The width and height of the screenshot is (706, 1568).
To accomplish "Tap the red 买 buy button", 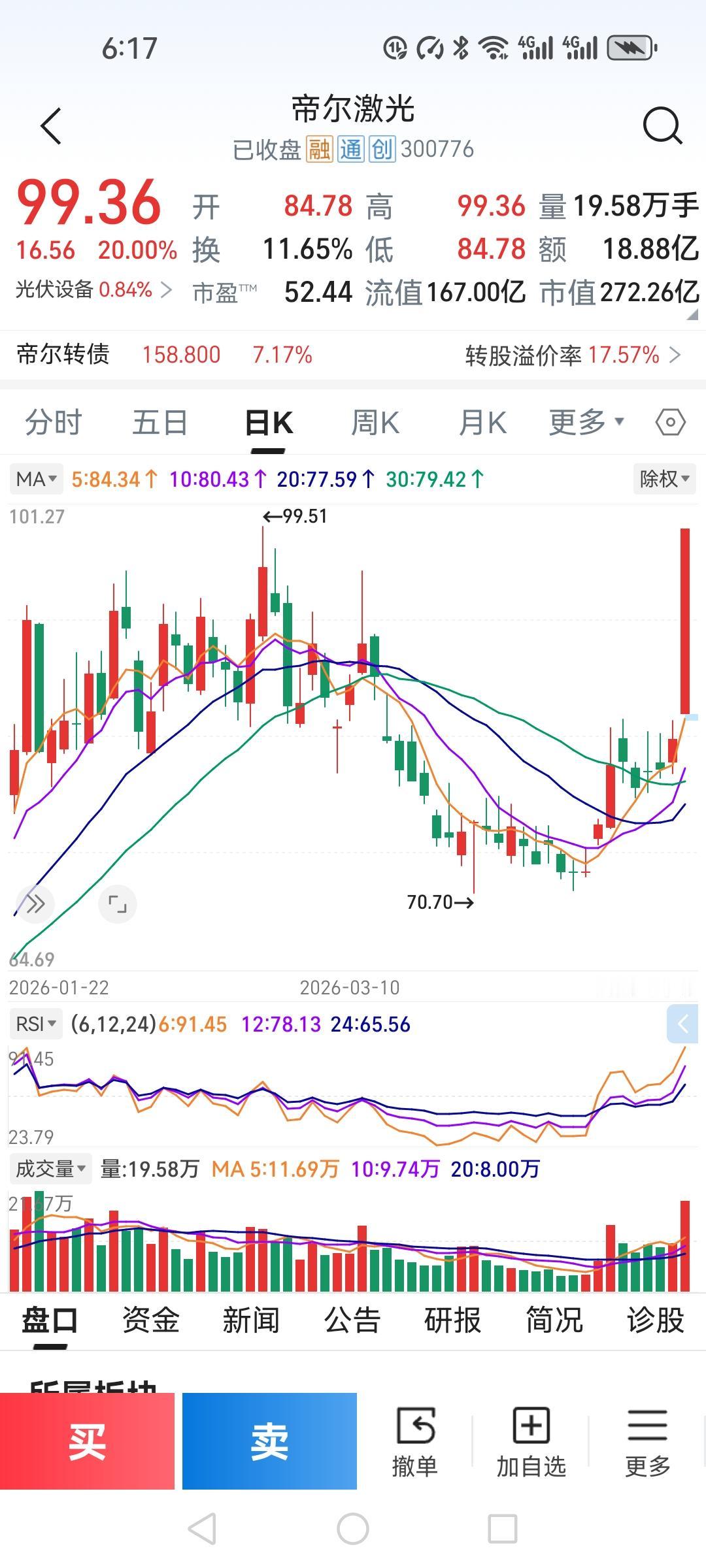I will (88, 1441).
